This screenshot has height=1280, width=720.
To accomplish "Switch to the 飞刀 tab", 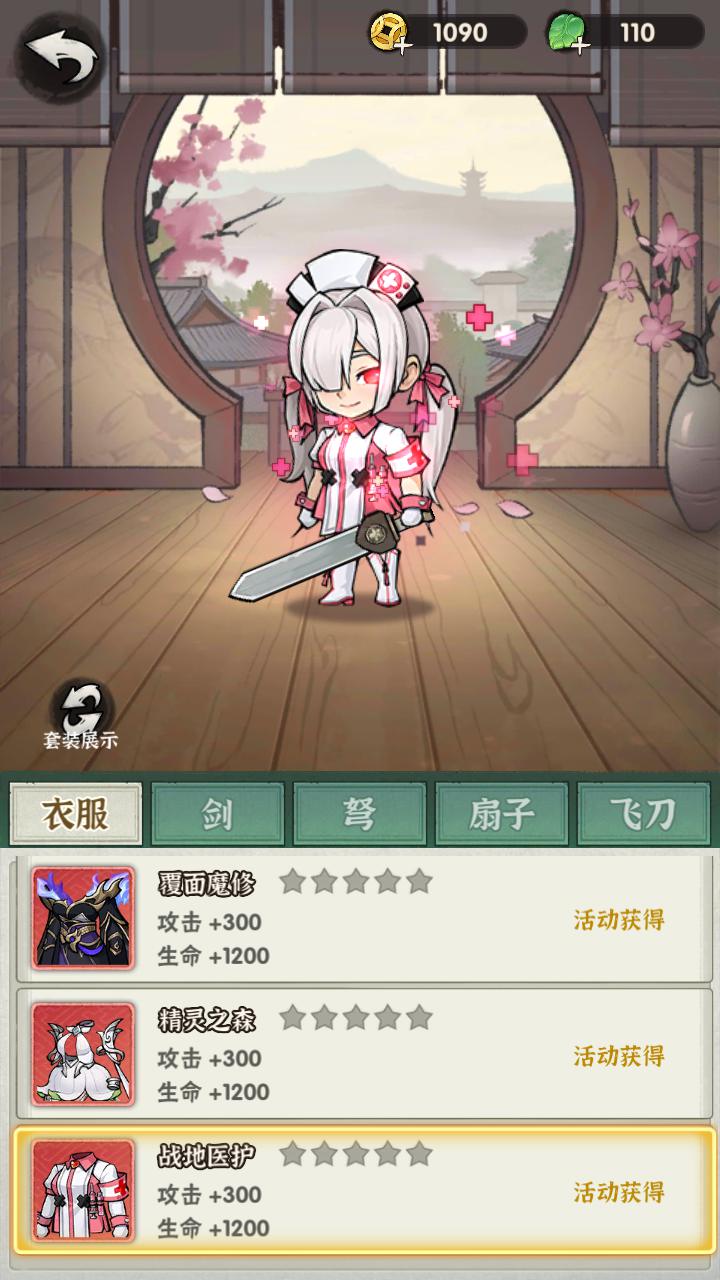I will point(643,814).
